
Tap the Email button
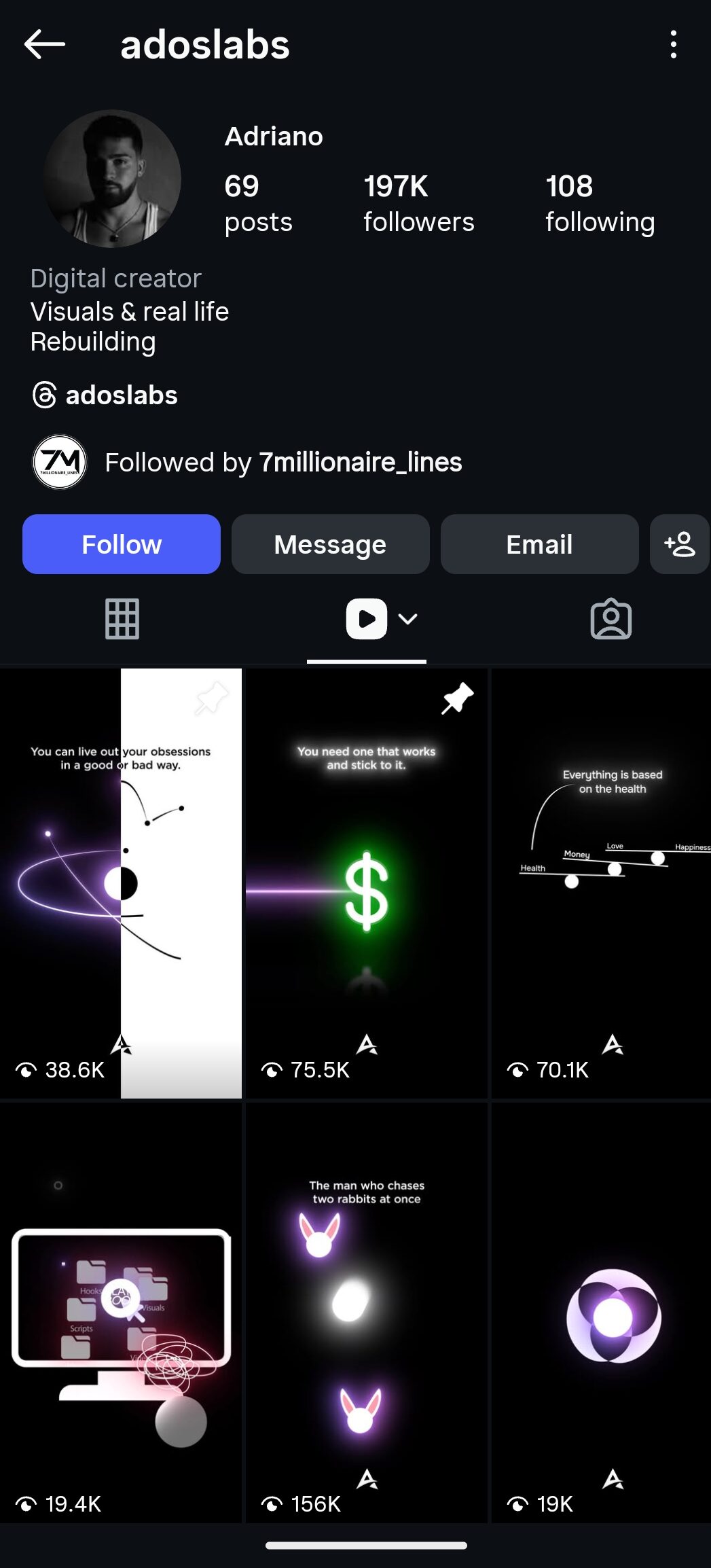539,544
